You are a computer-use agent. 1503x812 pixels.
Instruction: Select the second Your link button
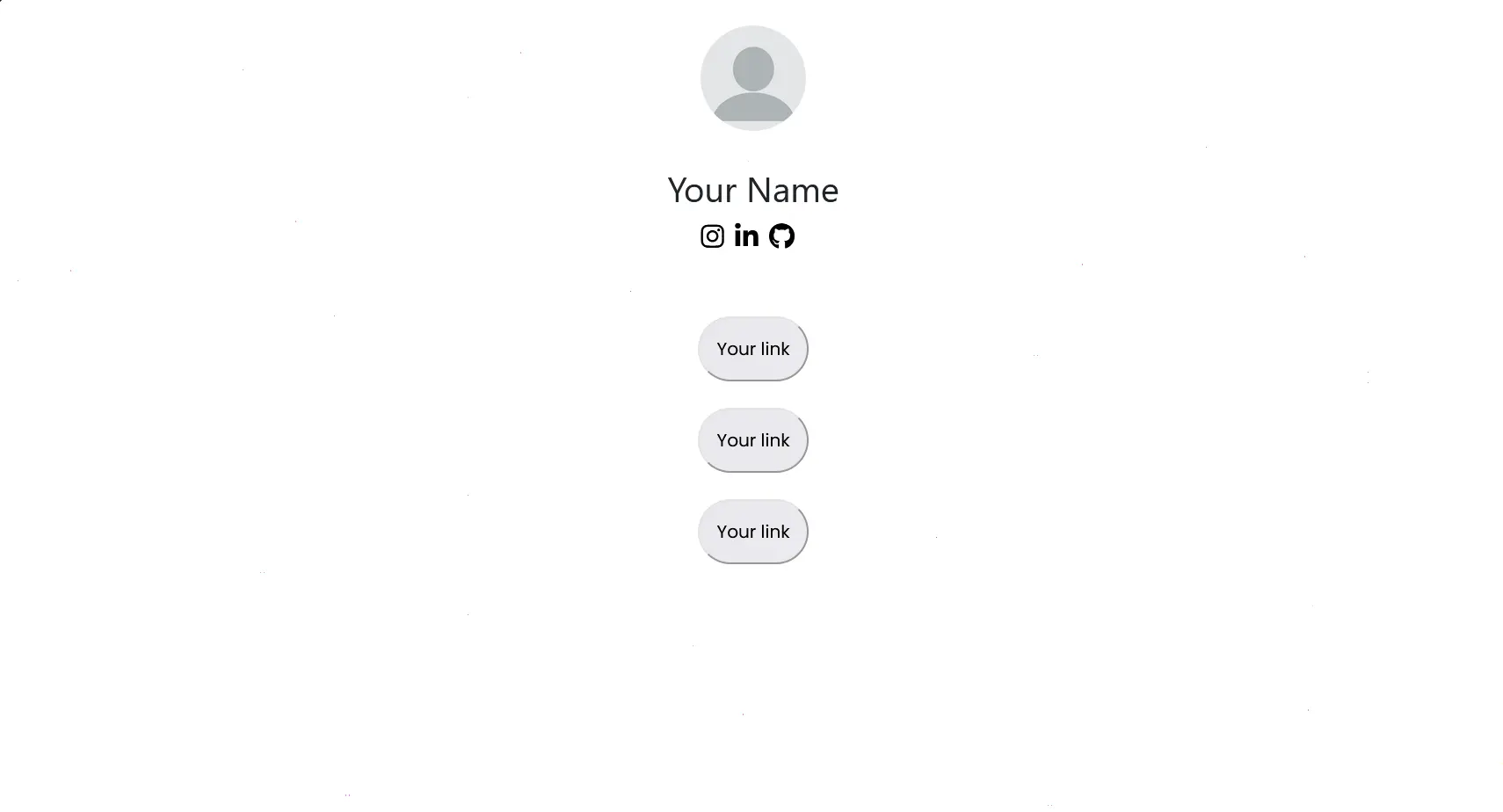point(752,440)
